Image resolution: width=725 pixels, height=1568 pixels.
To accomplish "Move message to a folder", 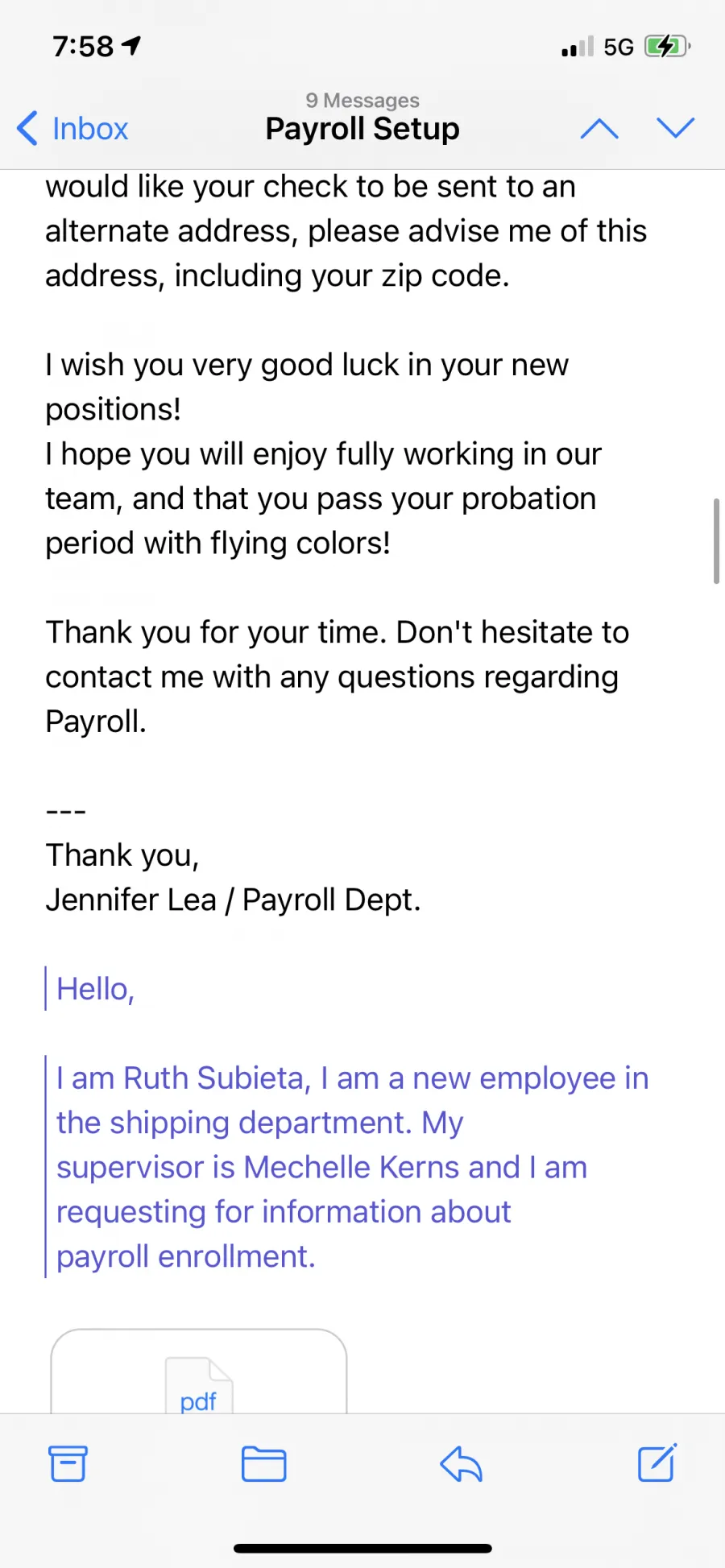I will click(x=264, y=1463).
